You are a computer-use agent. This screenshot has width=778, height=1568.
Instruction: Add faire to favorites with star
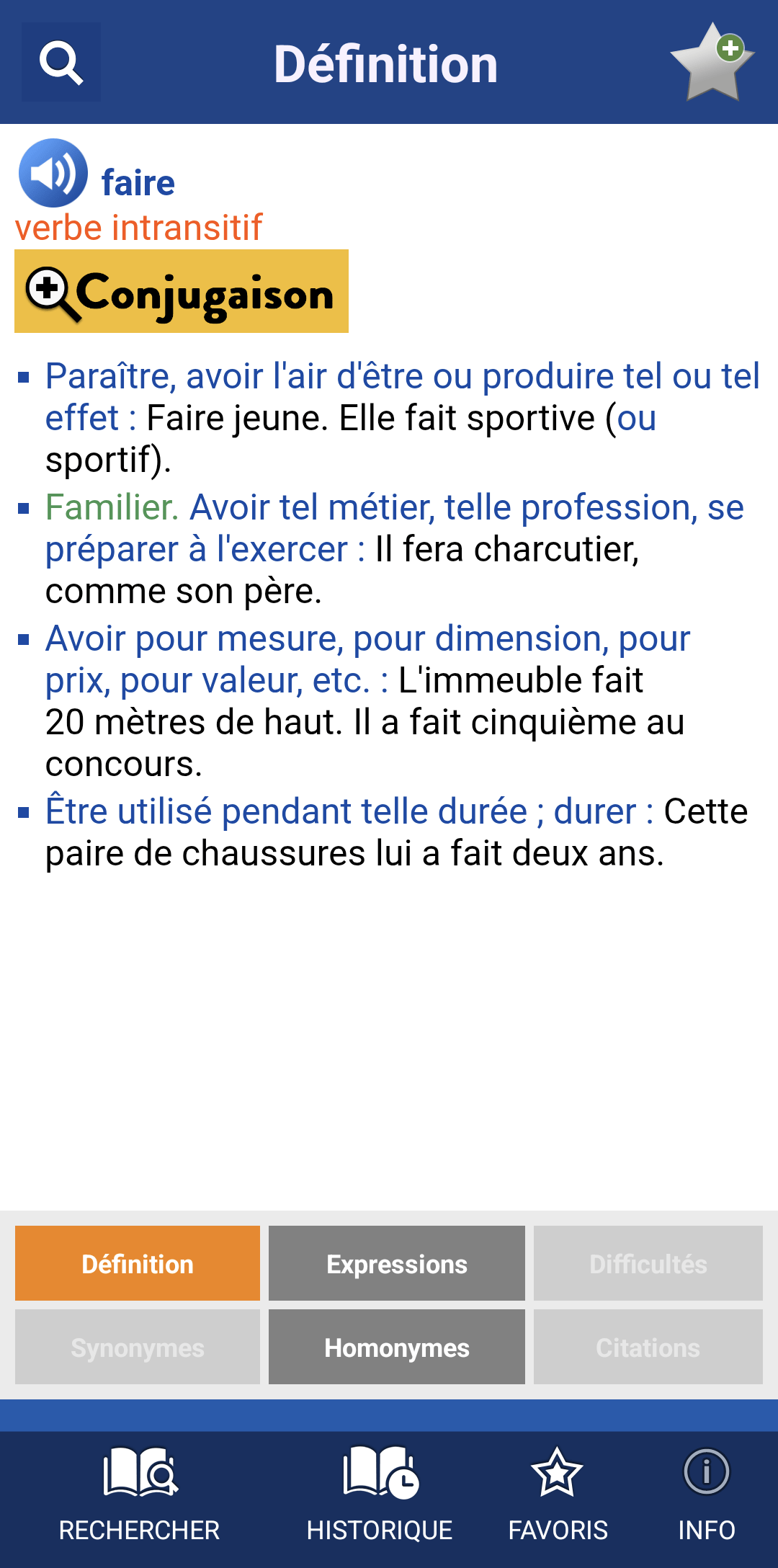pyautogui.click(x=712, y=63)
